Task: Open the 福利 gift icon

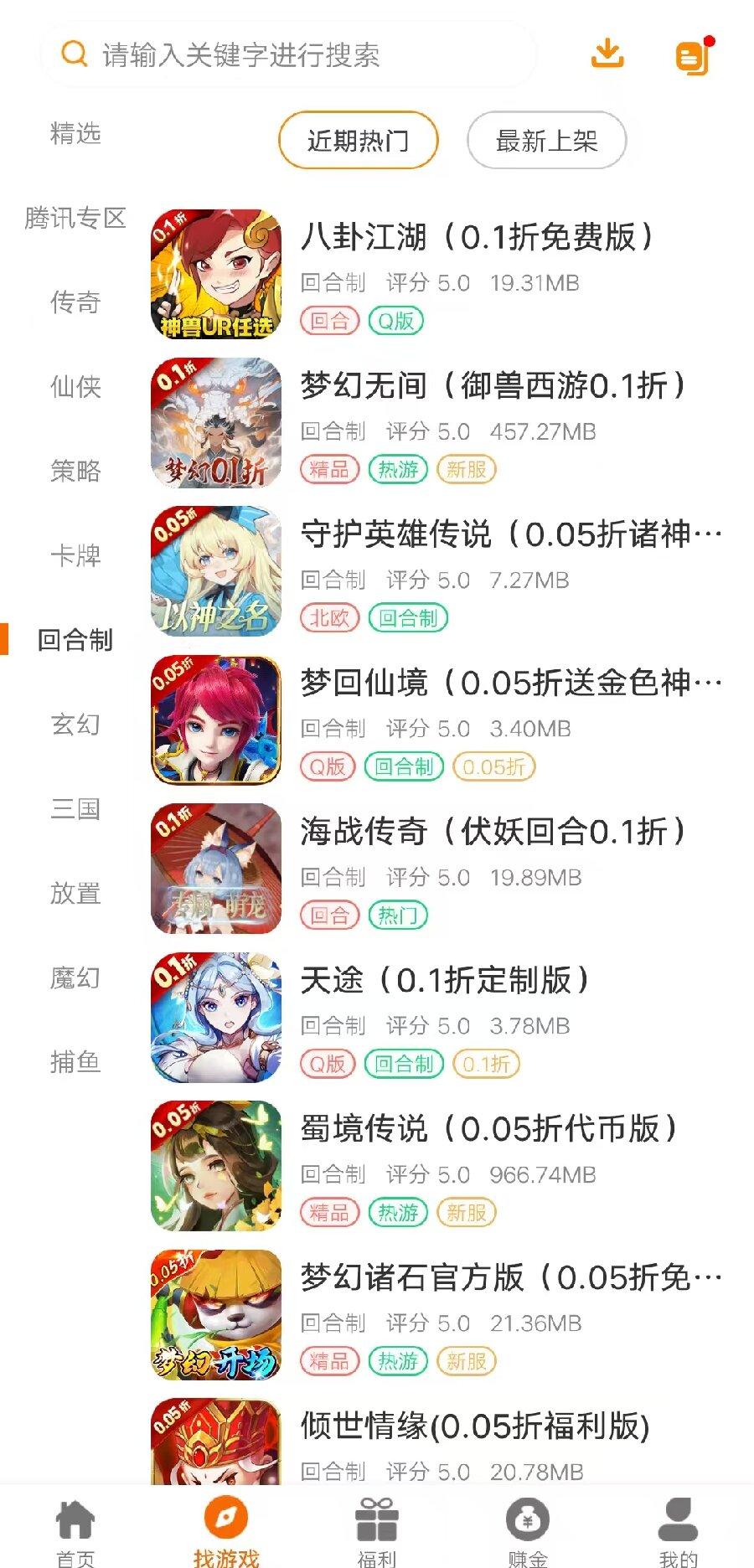Action: click(377, 1519)
